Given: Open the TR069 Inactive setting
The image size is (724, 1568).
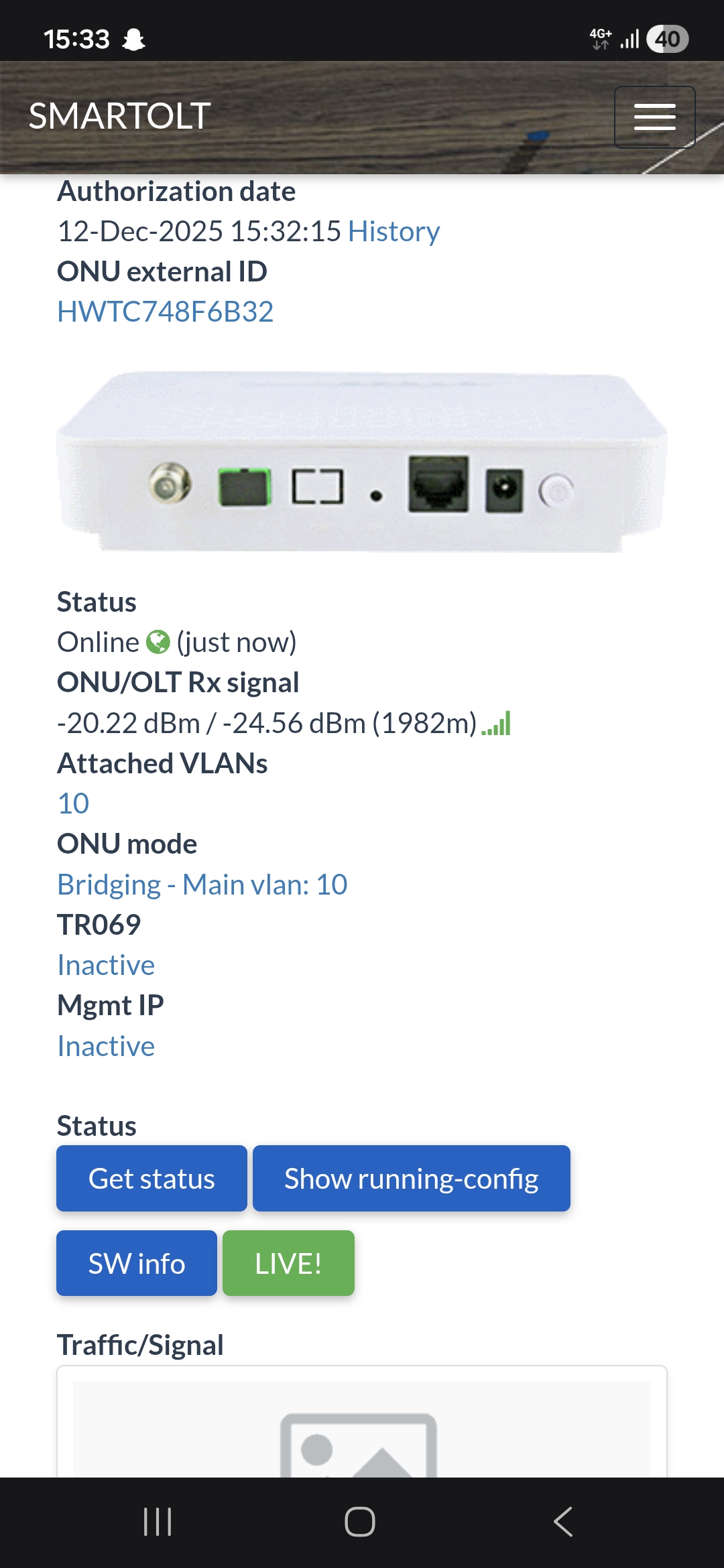Looking at the screenshot, I should [106, 965].
